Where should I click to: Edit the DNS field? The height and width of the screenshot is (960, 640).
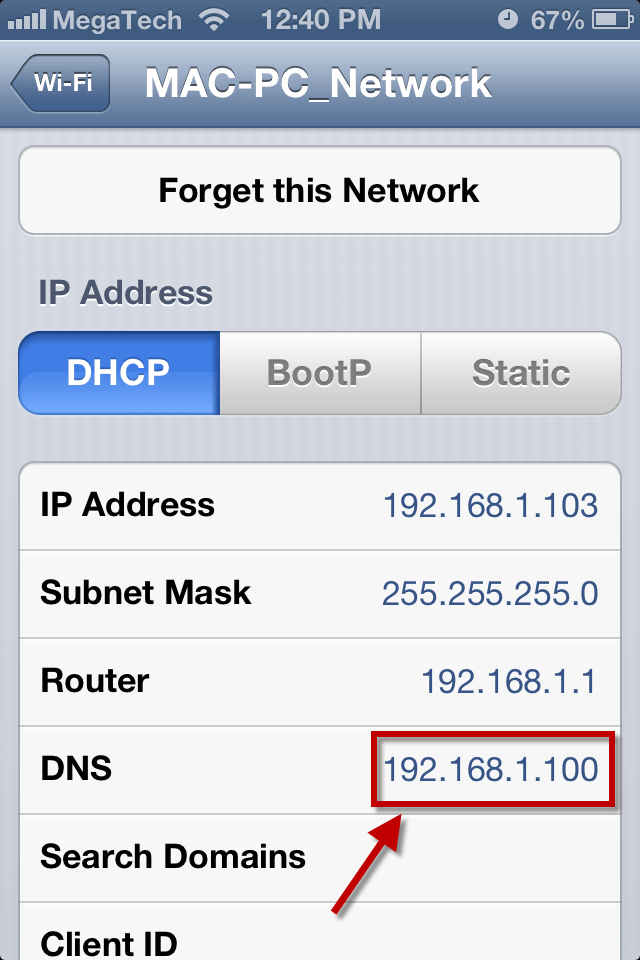(x=491, y=769)
